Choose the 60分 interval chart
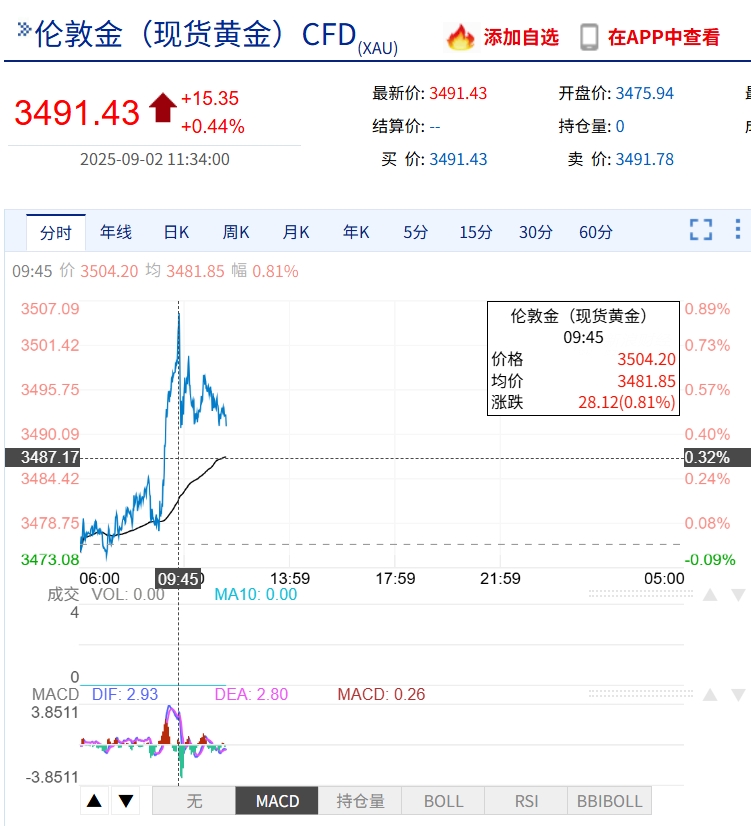 pos(596,232)
